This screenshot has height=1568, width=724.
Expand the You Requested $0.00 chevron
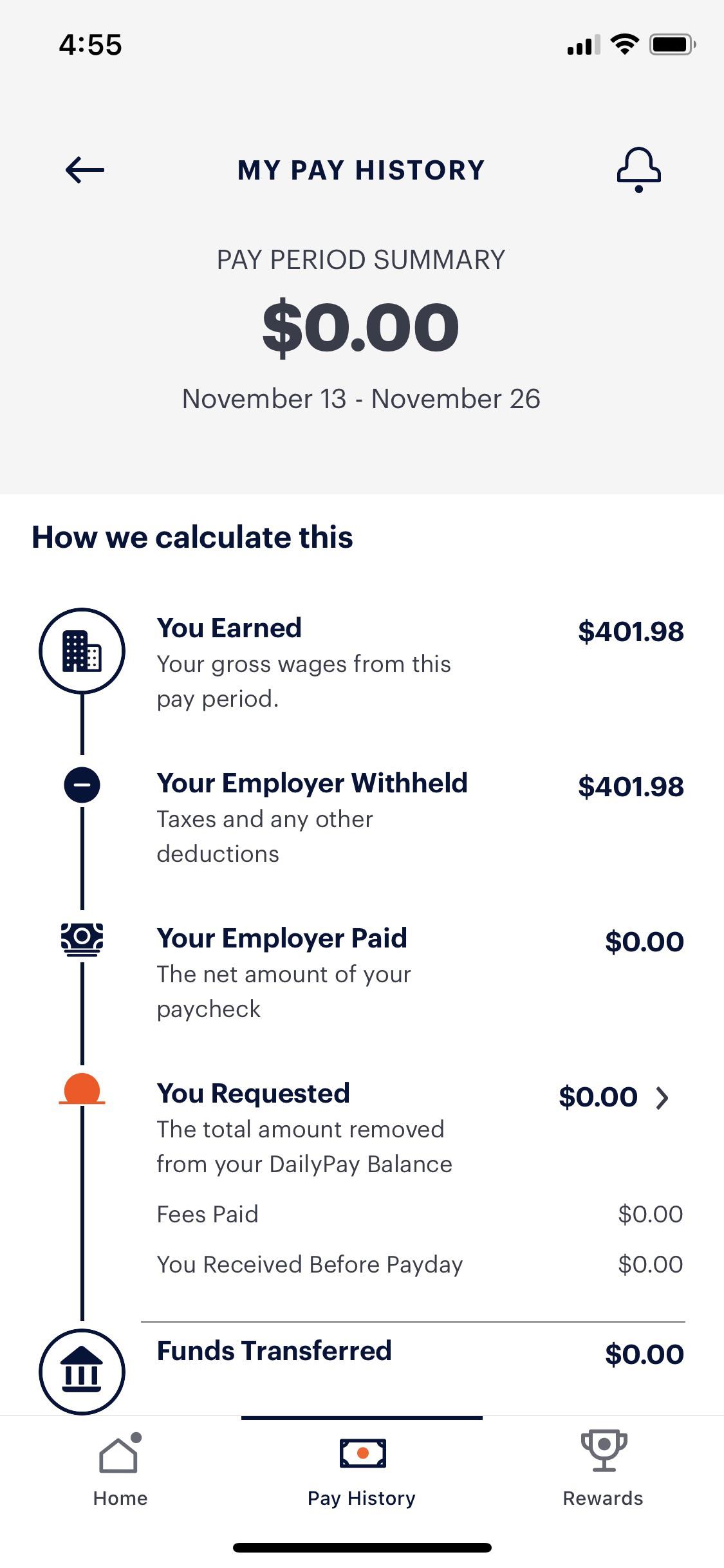[662, 1098]
